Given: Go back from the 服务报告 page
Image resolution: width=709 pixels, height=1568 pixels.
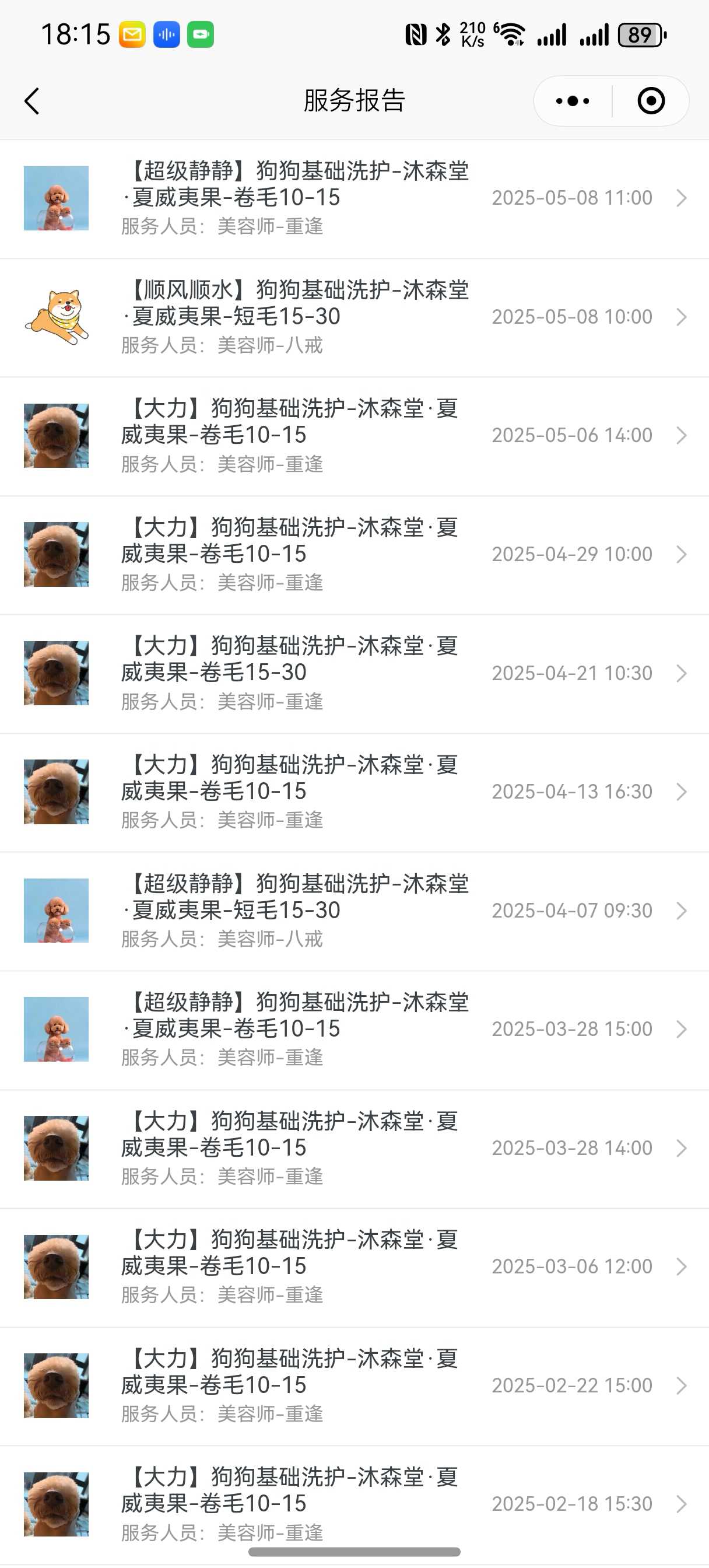Looking at the screenshot, I should pyautogui.click(x=32, y=101).
